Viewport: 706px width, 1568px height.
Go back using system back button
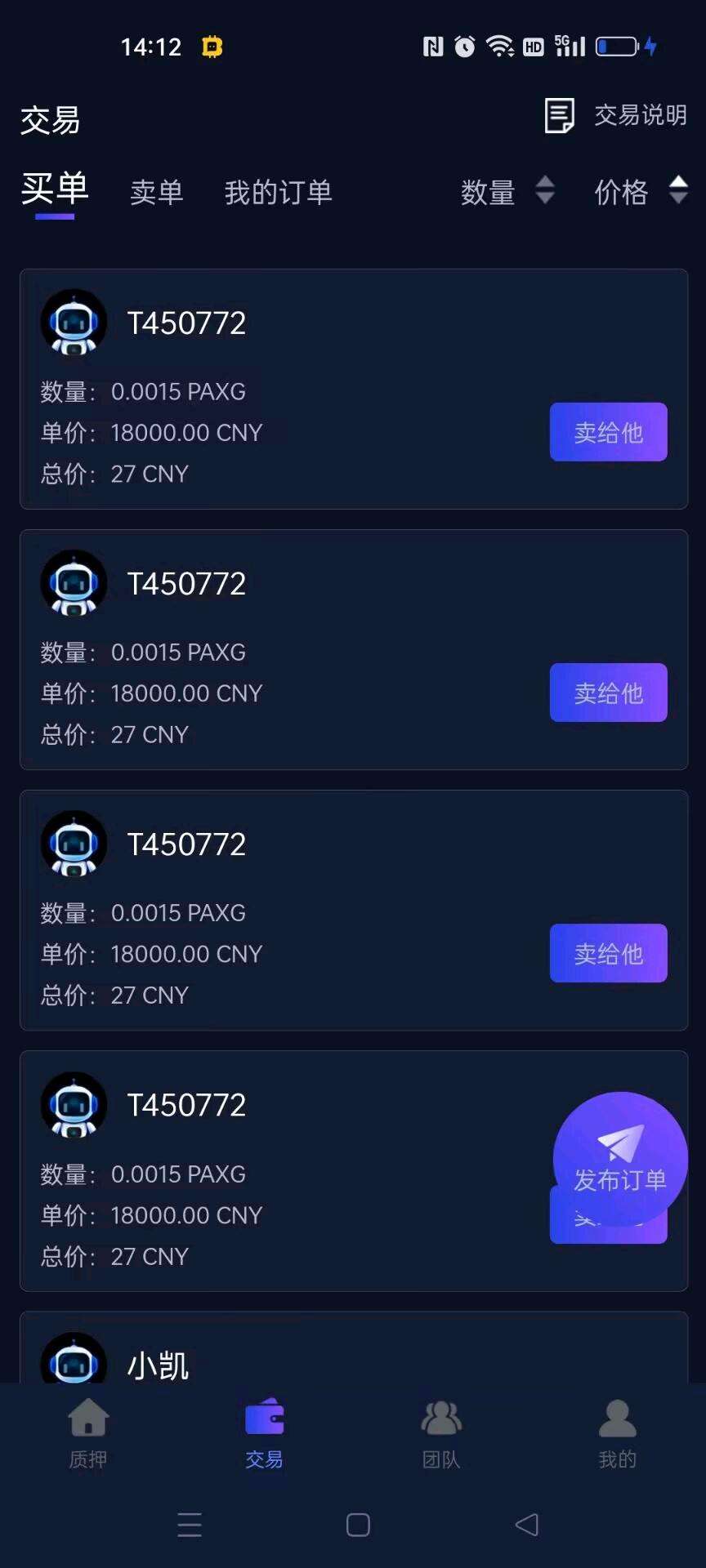point(527,1525)
